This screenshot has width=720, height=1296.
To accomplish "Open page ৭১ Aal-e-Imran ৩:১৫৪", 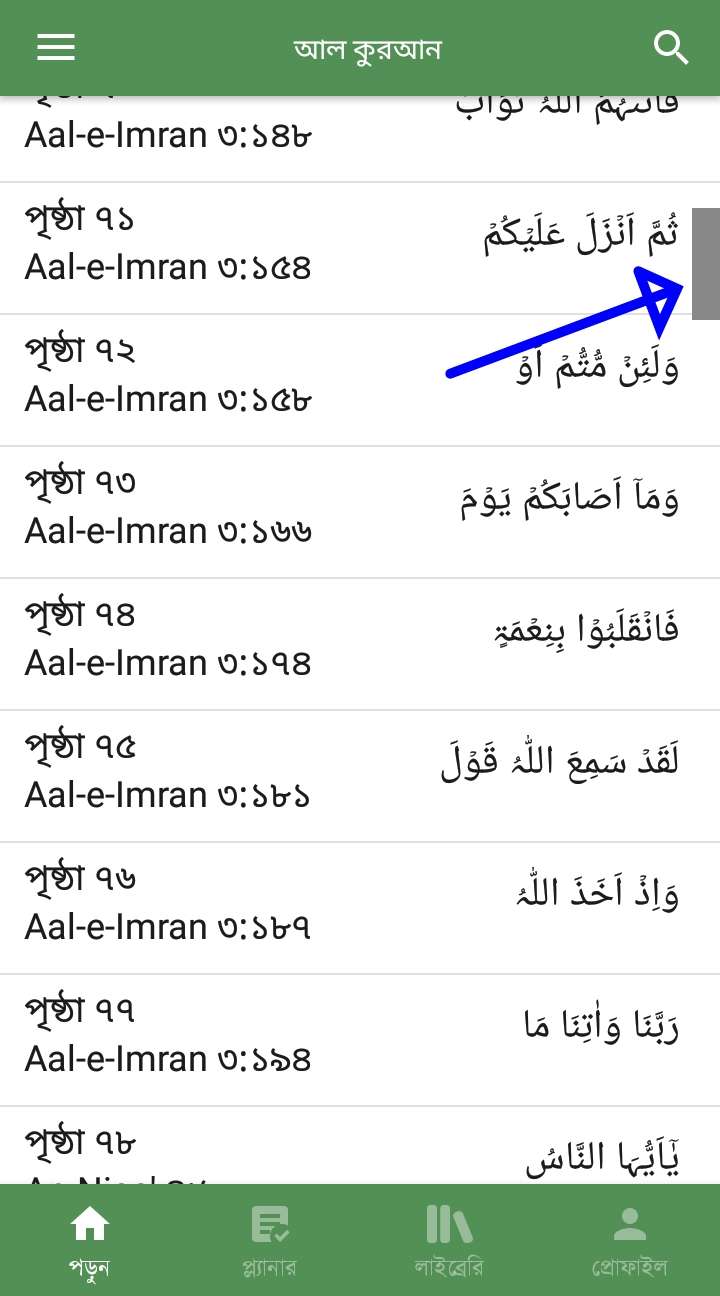I will [x=360, y=248].
